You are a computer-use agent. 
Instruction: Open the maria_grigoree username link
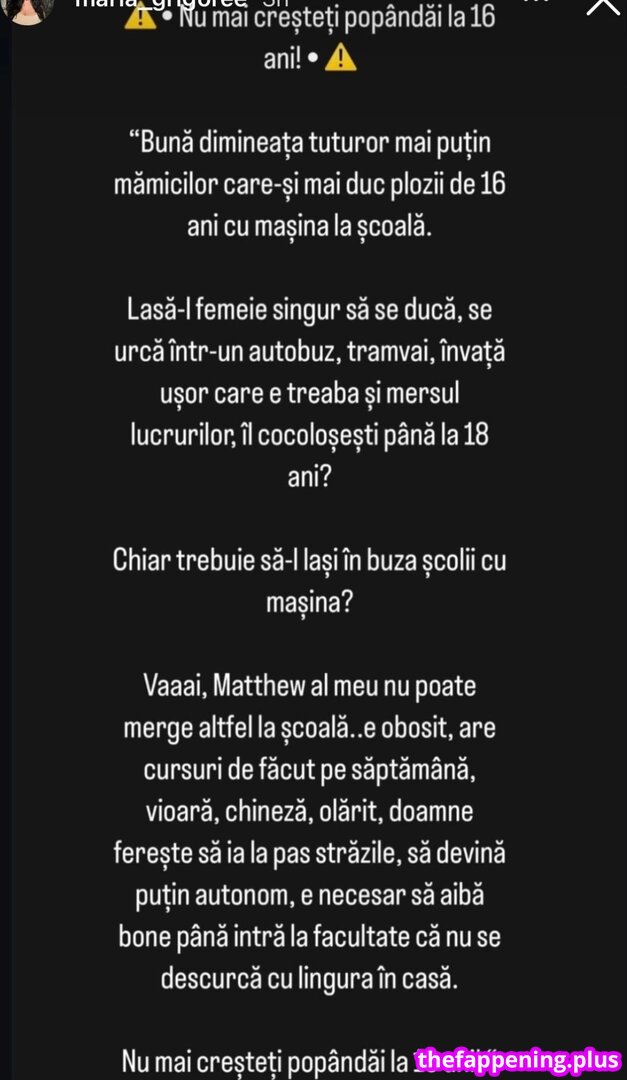pos(161,3)
